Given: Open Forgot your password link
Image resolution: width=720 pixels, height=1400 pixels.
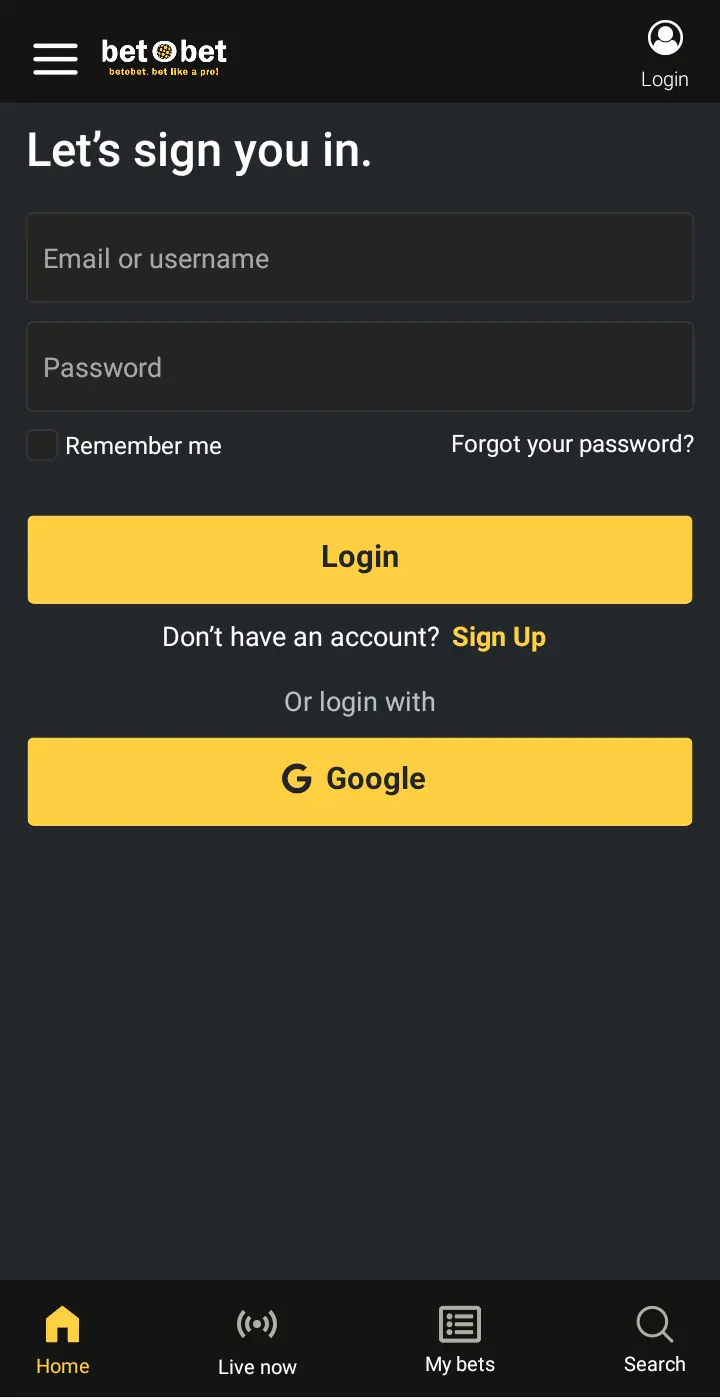Looking at the screenshot, I should tap(572, 444).
